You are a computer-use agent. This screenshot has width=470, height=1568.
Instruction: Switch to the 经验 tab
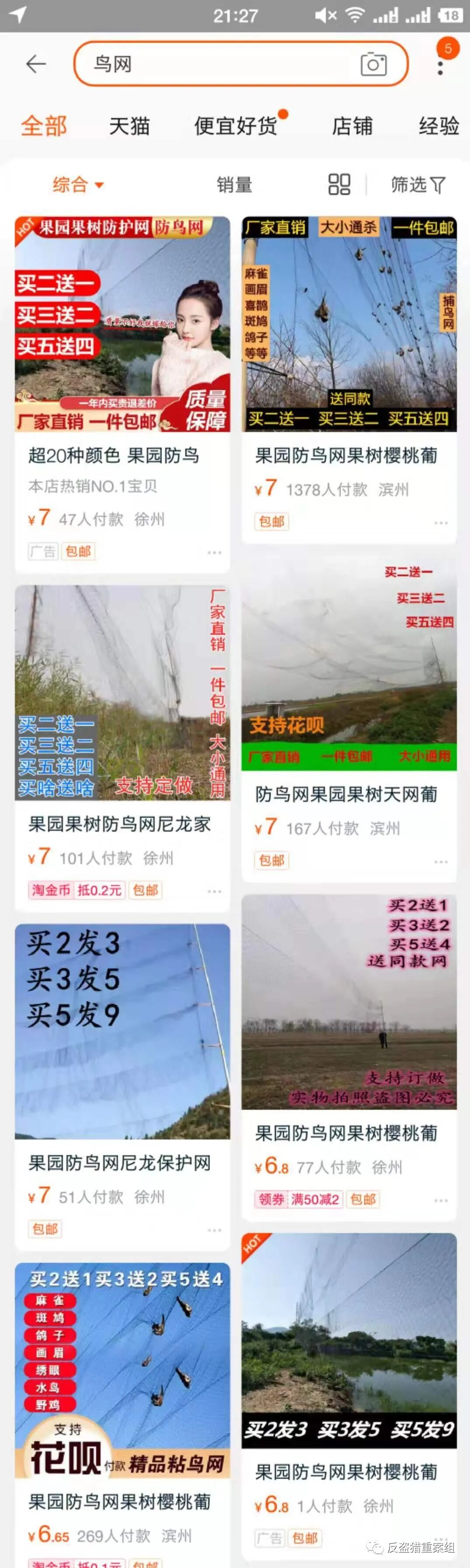point(439,126)
